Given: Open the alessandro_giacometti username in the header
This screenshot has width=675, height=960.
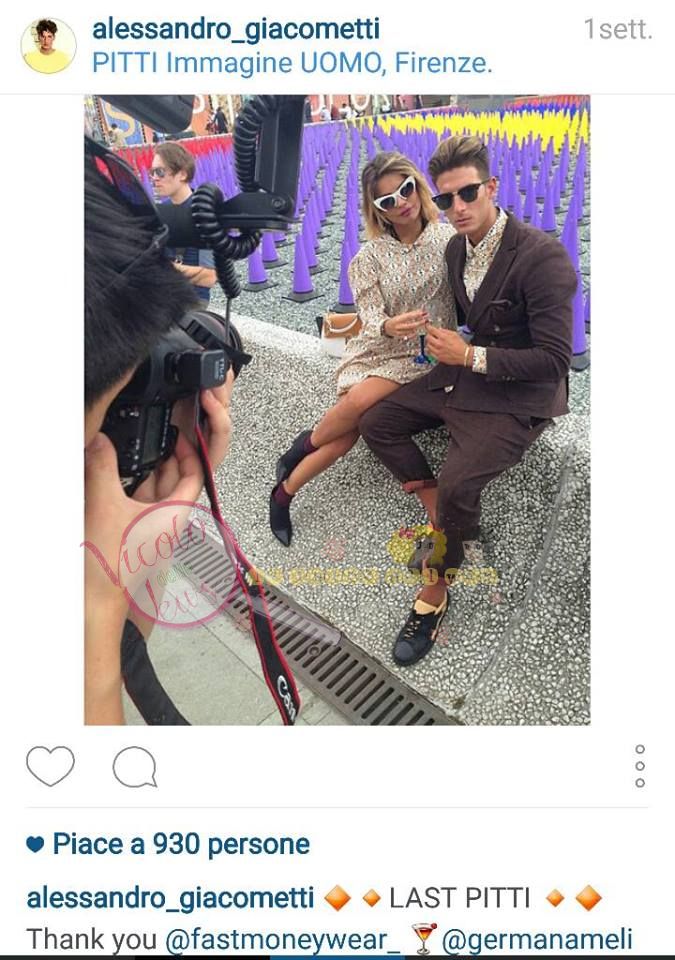Looking at the screenshot, I should click(x=235, y=29).
